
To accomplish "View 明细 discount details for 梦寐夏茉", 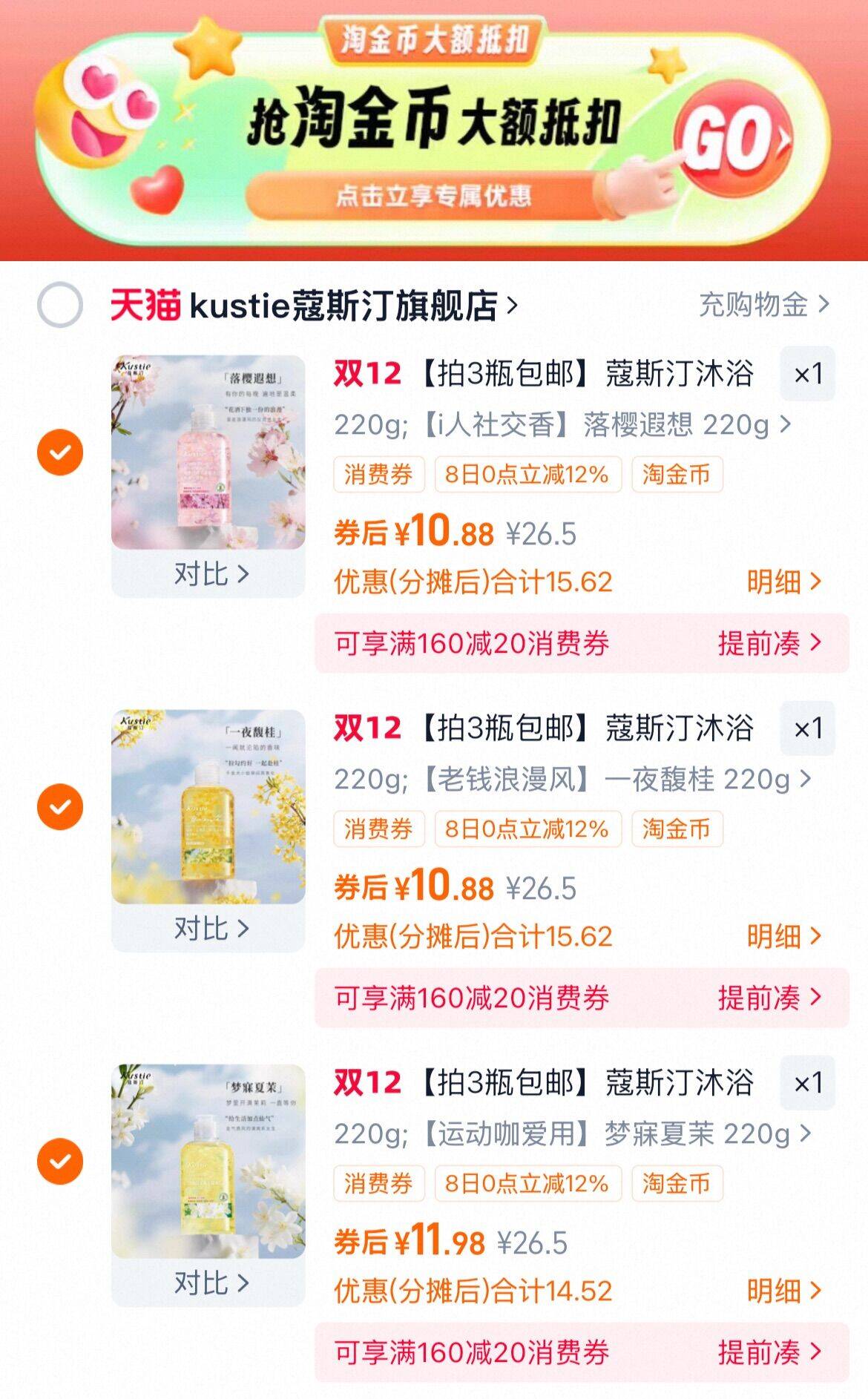I will (x=783, y=1291).
